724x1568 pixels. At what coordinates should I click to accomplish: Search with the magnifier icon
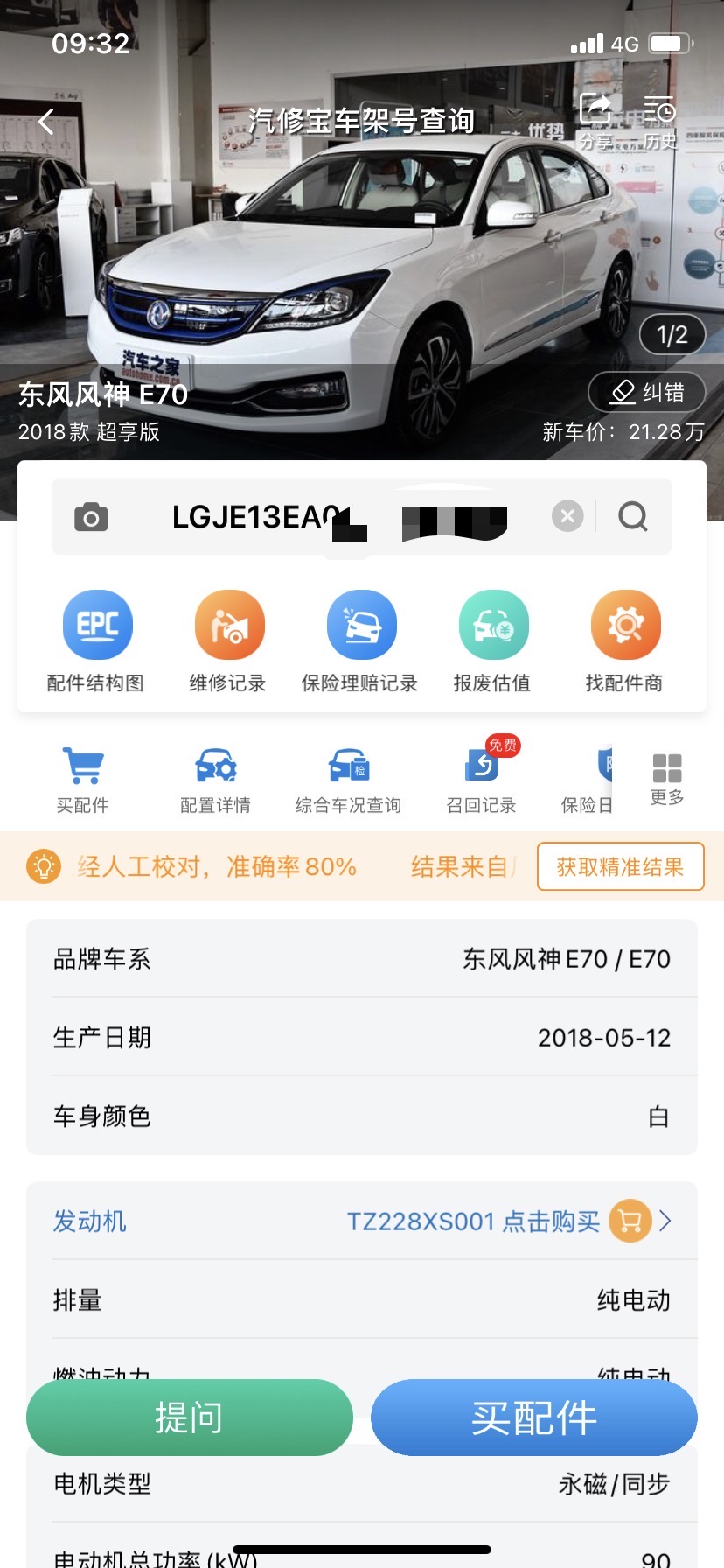pos(633,516)
